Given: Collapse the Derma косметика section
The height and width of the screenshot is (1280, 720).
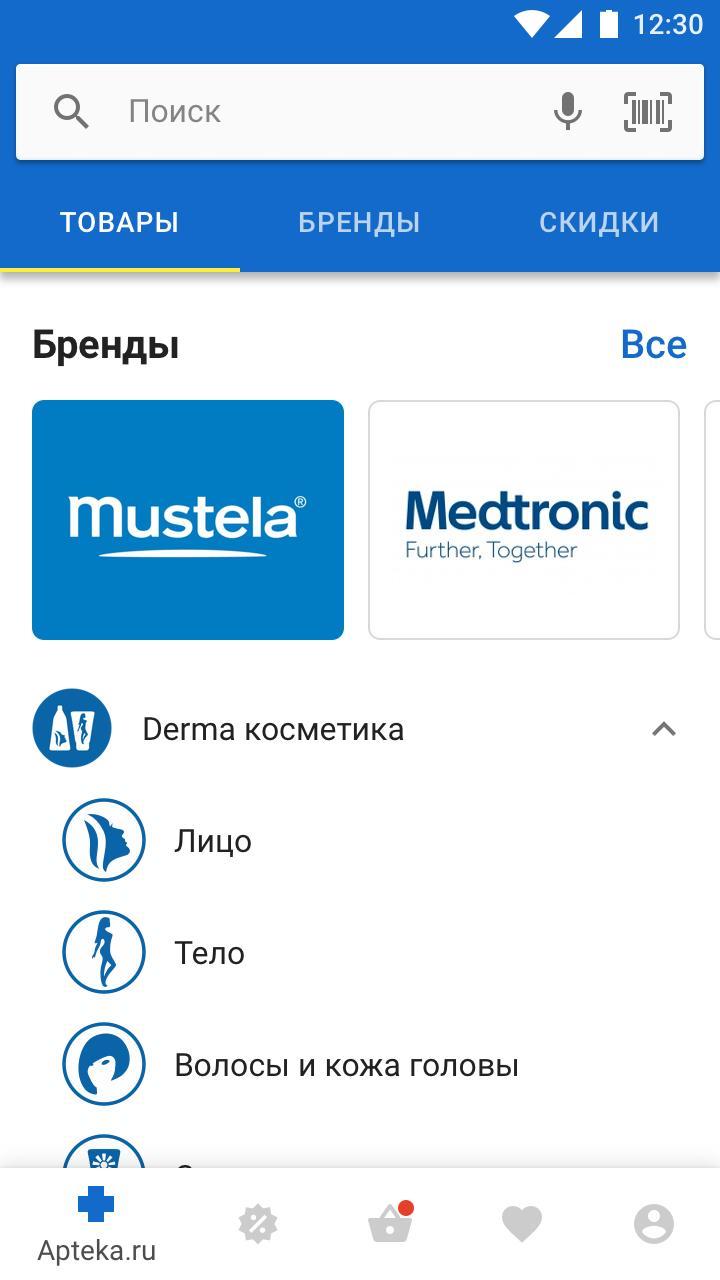Looking at the screenshot, I should [x=664, y=729].
